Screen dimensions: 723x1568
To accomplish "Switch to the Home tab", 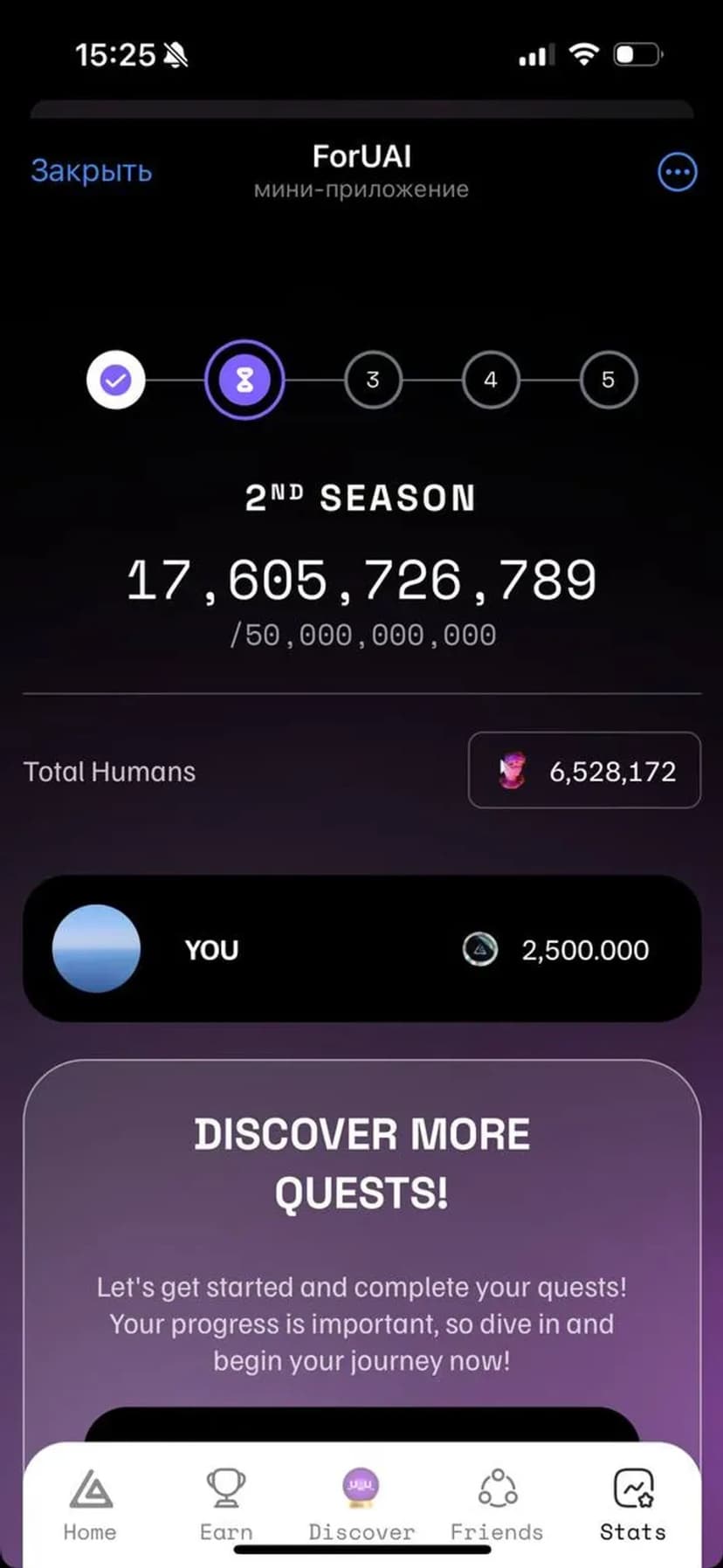I will [x=90, y=1505].
